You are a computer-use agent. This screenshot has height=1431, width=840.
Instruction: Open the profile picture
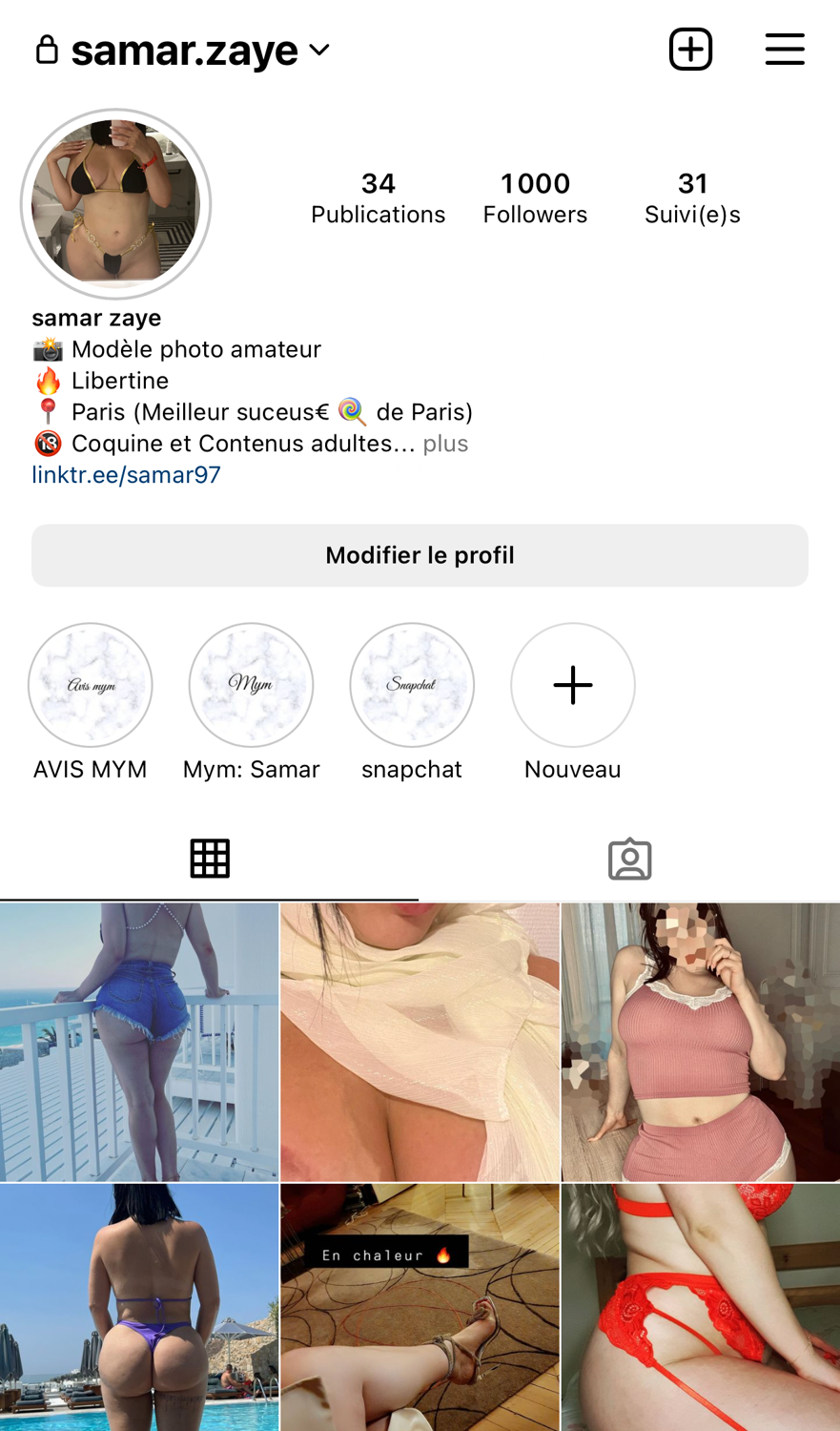coord(115,203)
